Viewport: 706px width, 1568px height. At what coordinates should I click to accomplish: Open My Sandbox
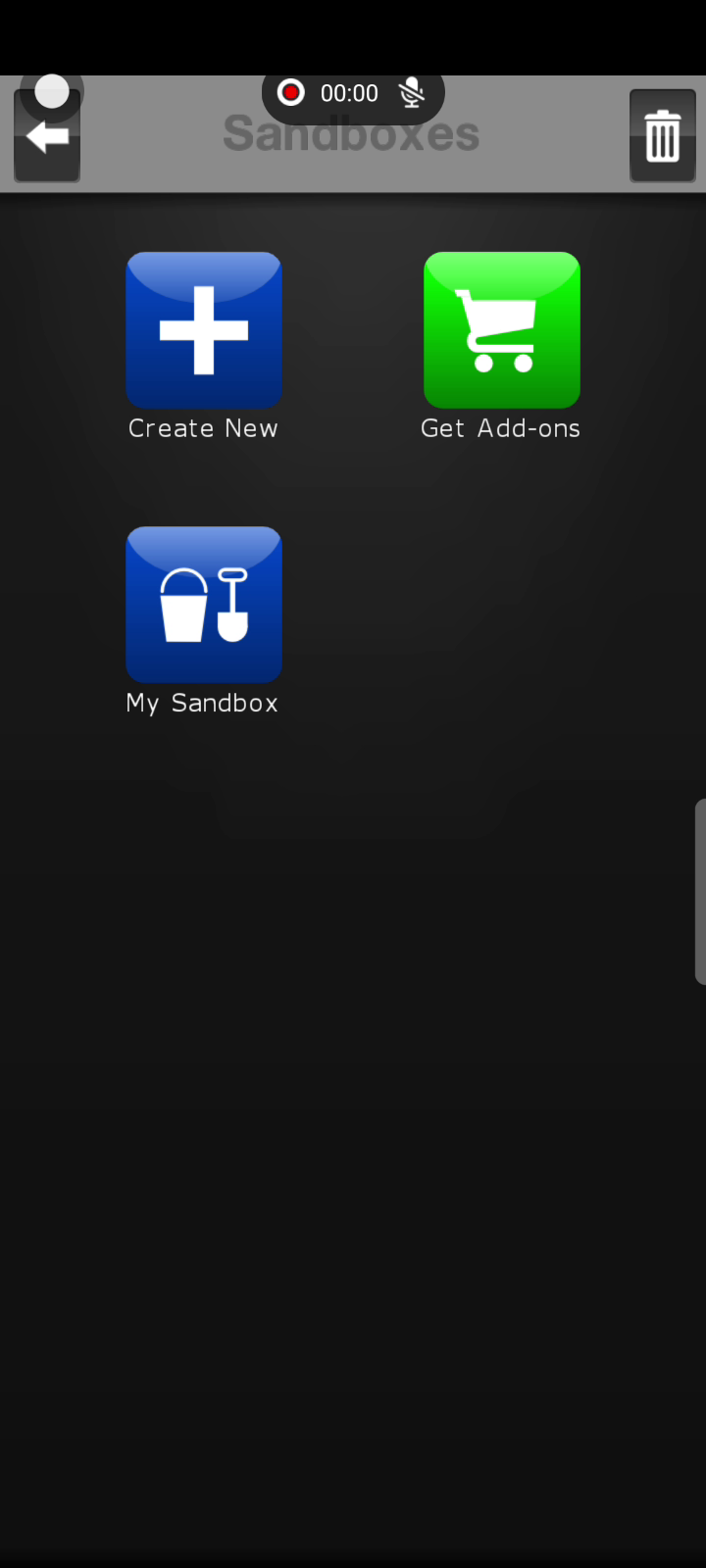click(204, 605)
